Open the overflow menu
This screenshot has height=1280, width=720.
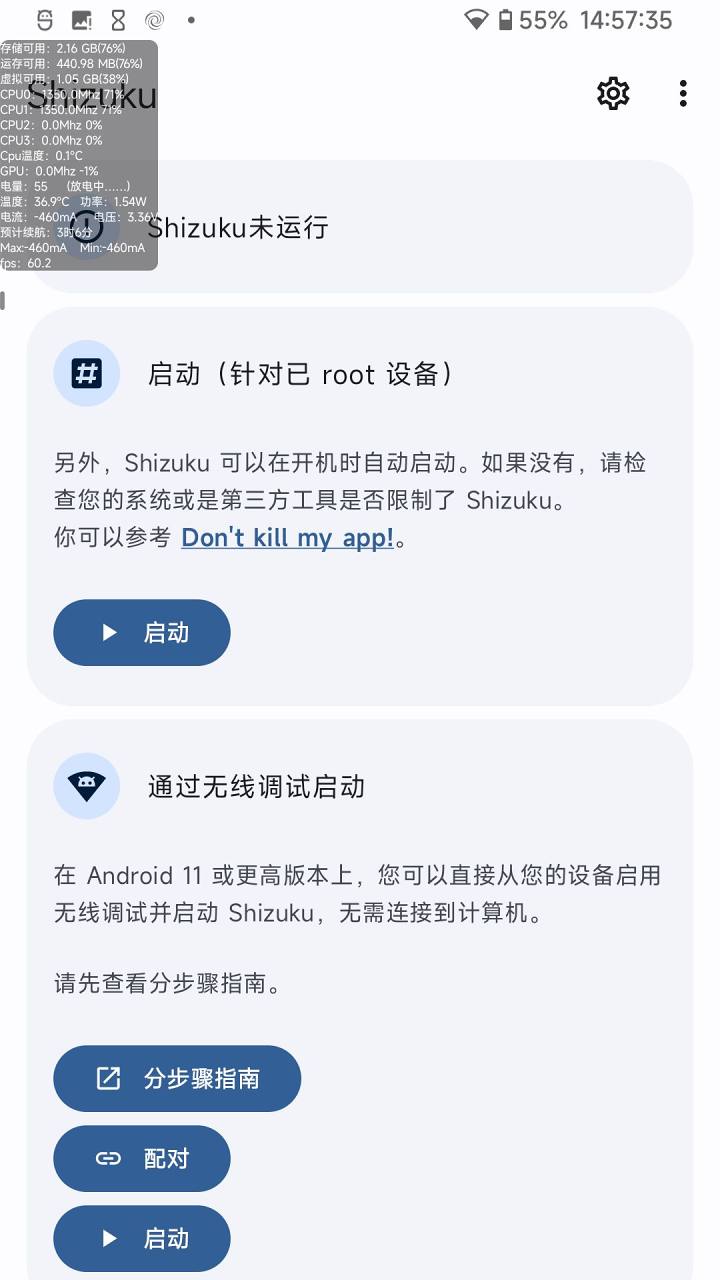point(683,93)
